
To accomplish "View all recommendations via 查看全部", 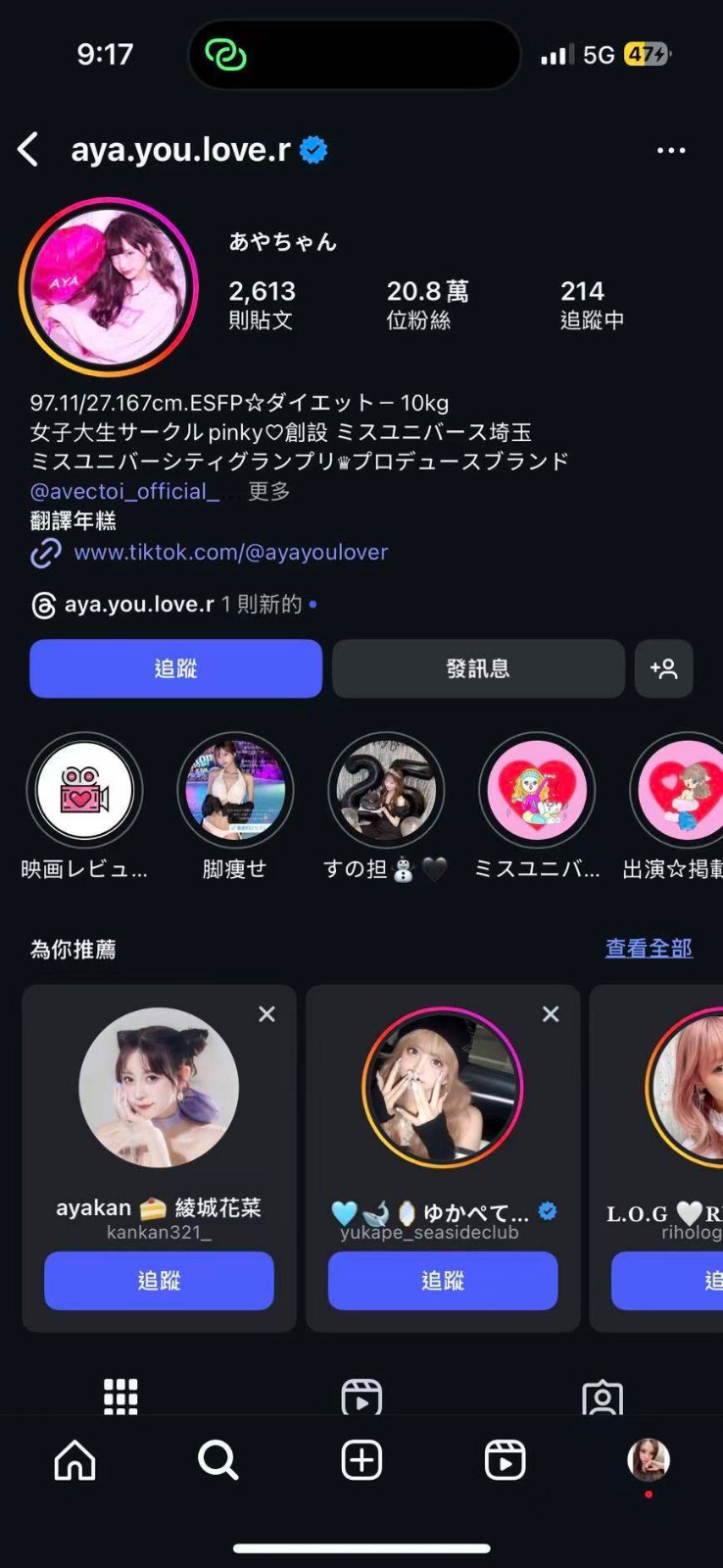I will pyautogui.click(x=649, y=949).
